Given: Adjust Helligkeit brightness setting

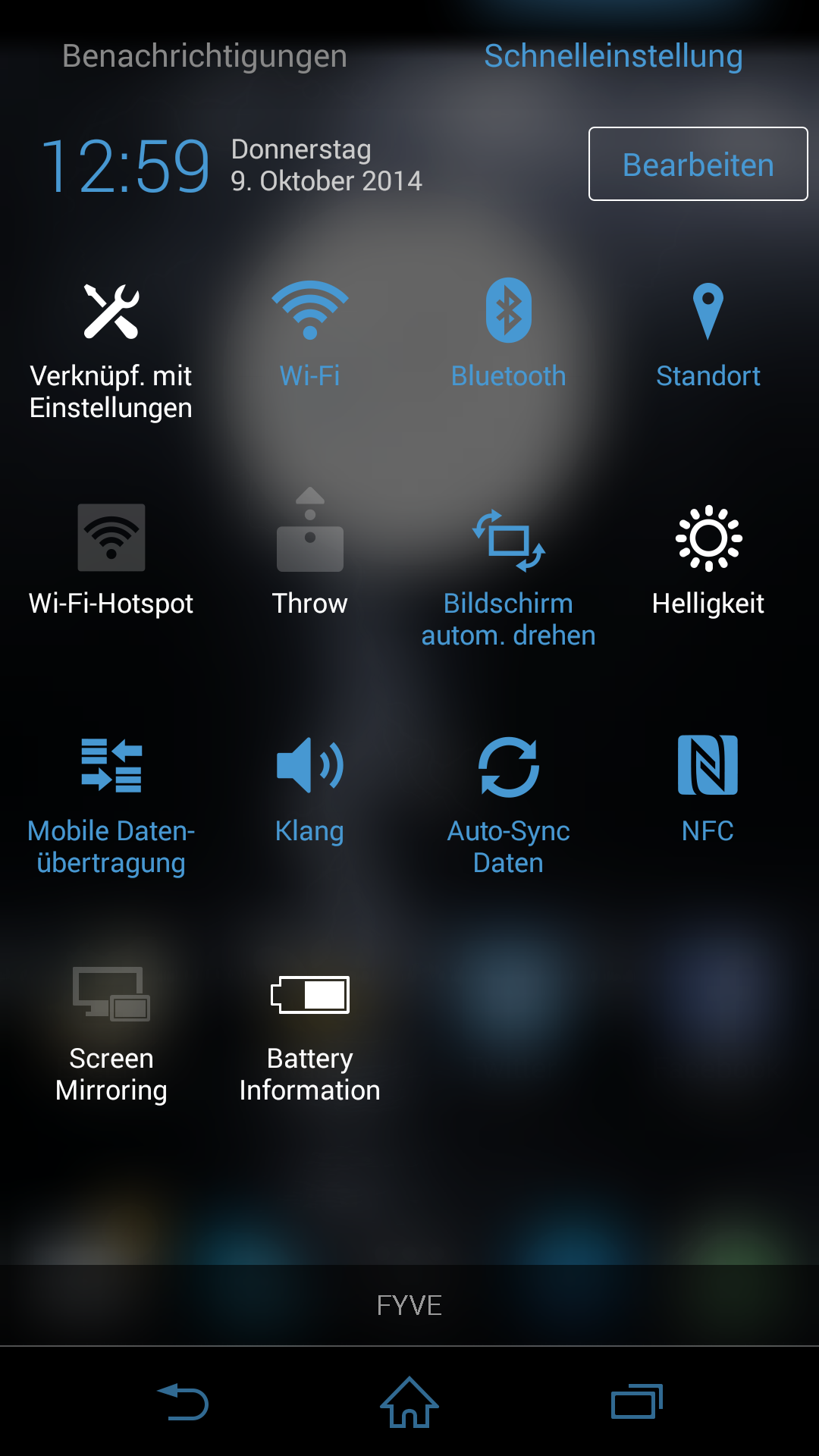Looking at the screenshot, I should (708, 561).
